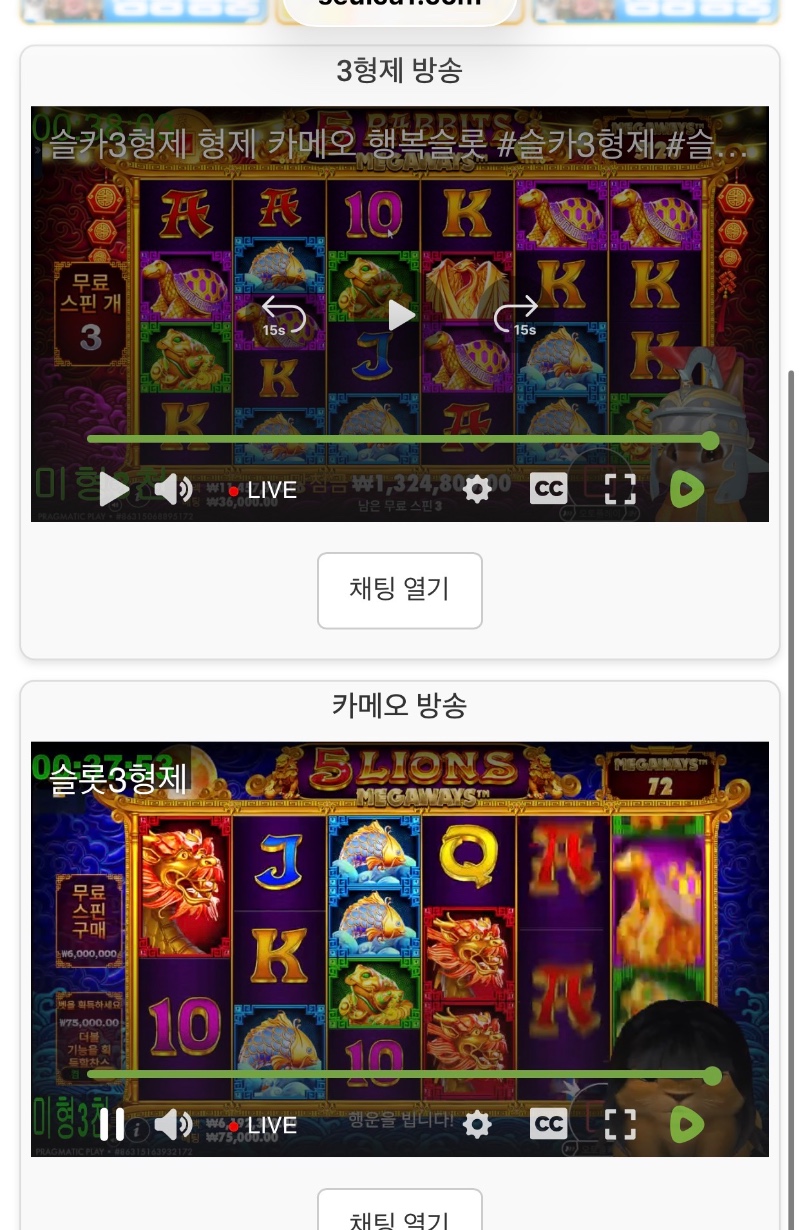Open 채팅 열기 under 3형제 방송
Image resolution: width=800 pixels, height=1230 pixels.
[x=400, y=590]
